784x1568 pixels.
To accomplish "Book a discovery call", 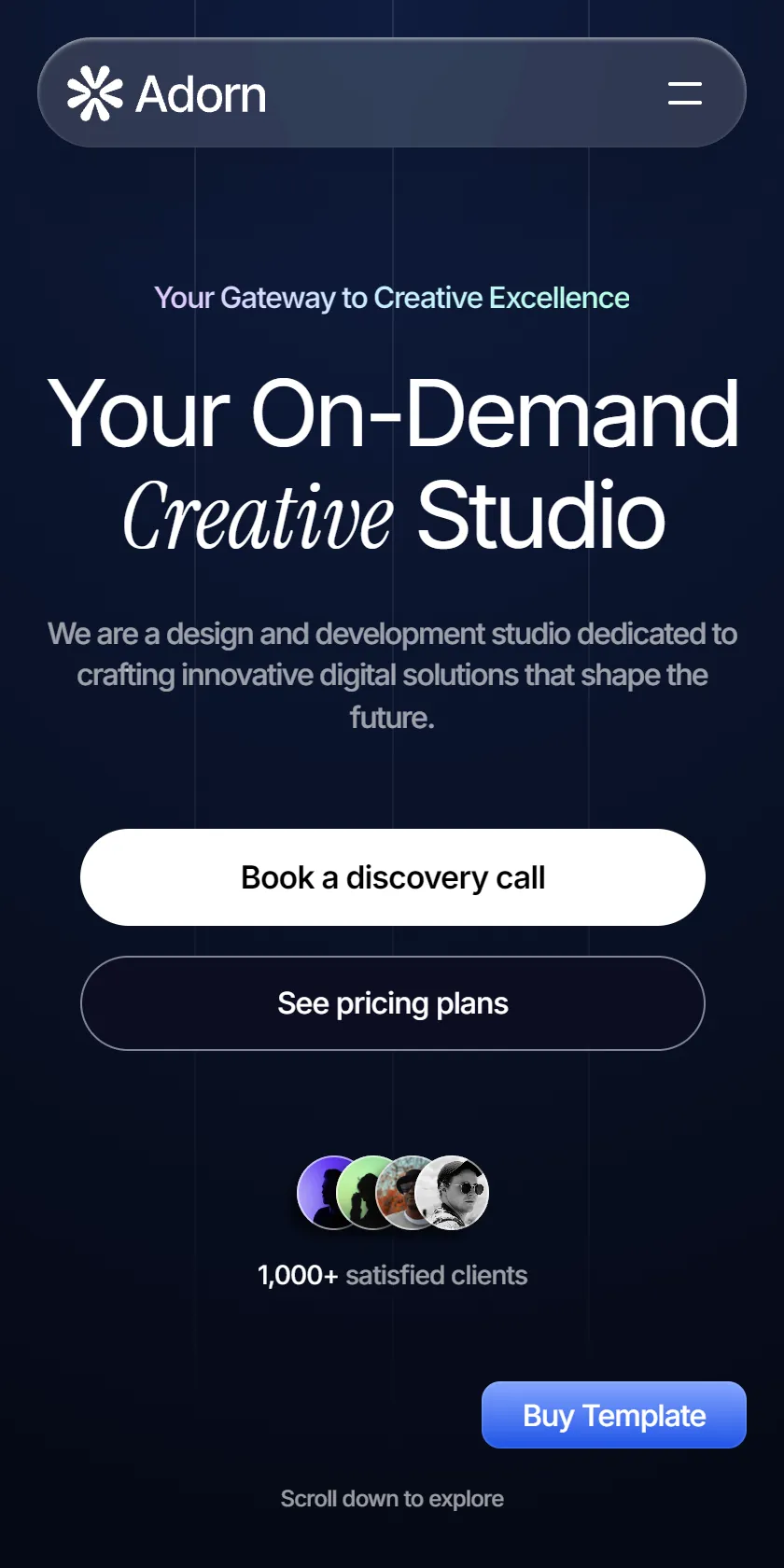I will (x=393, y=877).
